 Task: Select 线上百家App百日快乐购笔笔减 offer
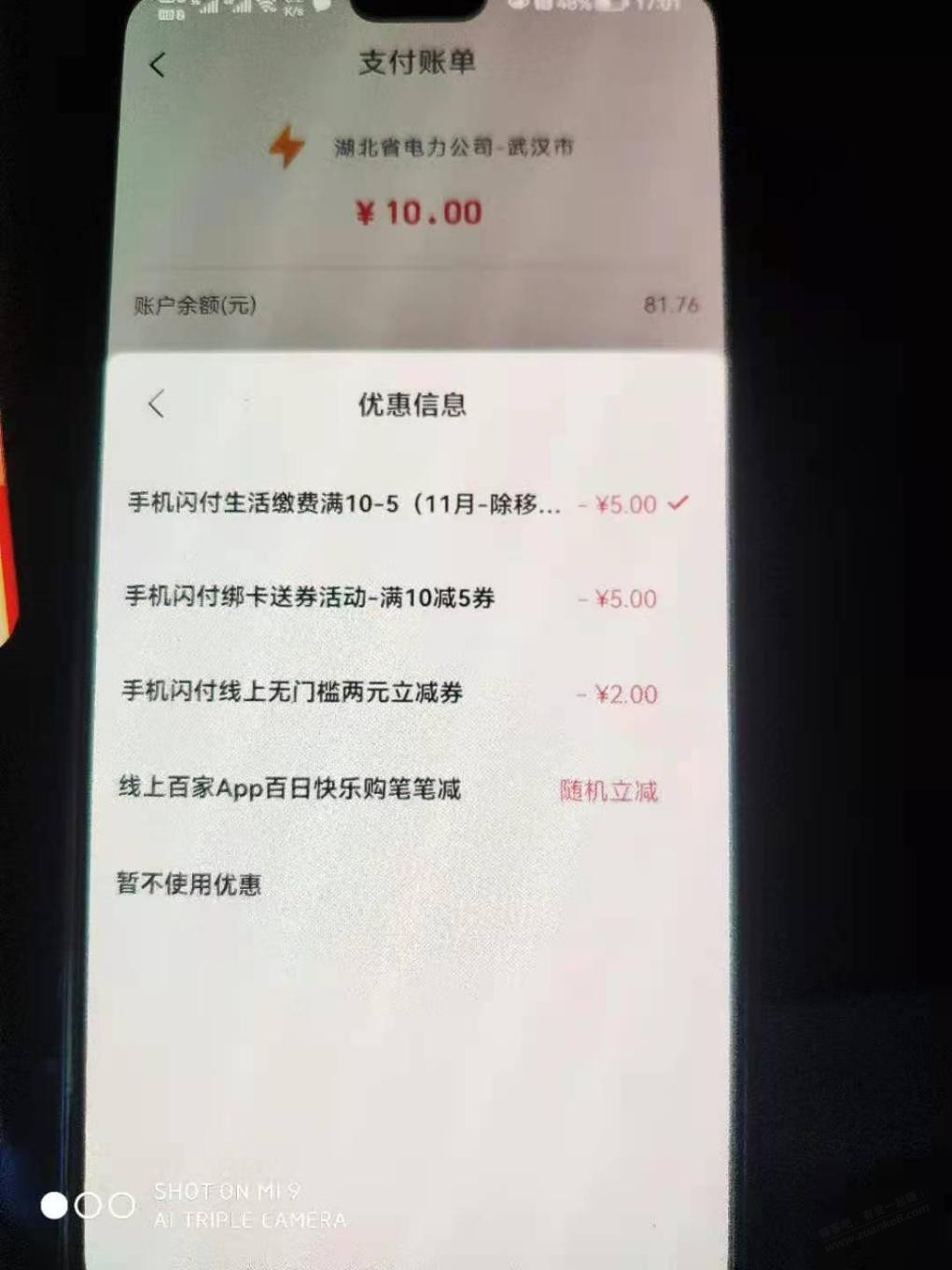pyautogui.click(x=386, y=789)
